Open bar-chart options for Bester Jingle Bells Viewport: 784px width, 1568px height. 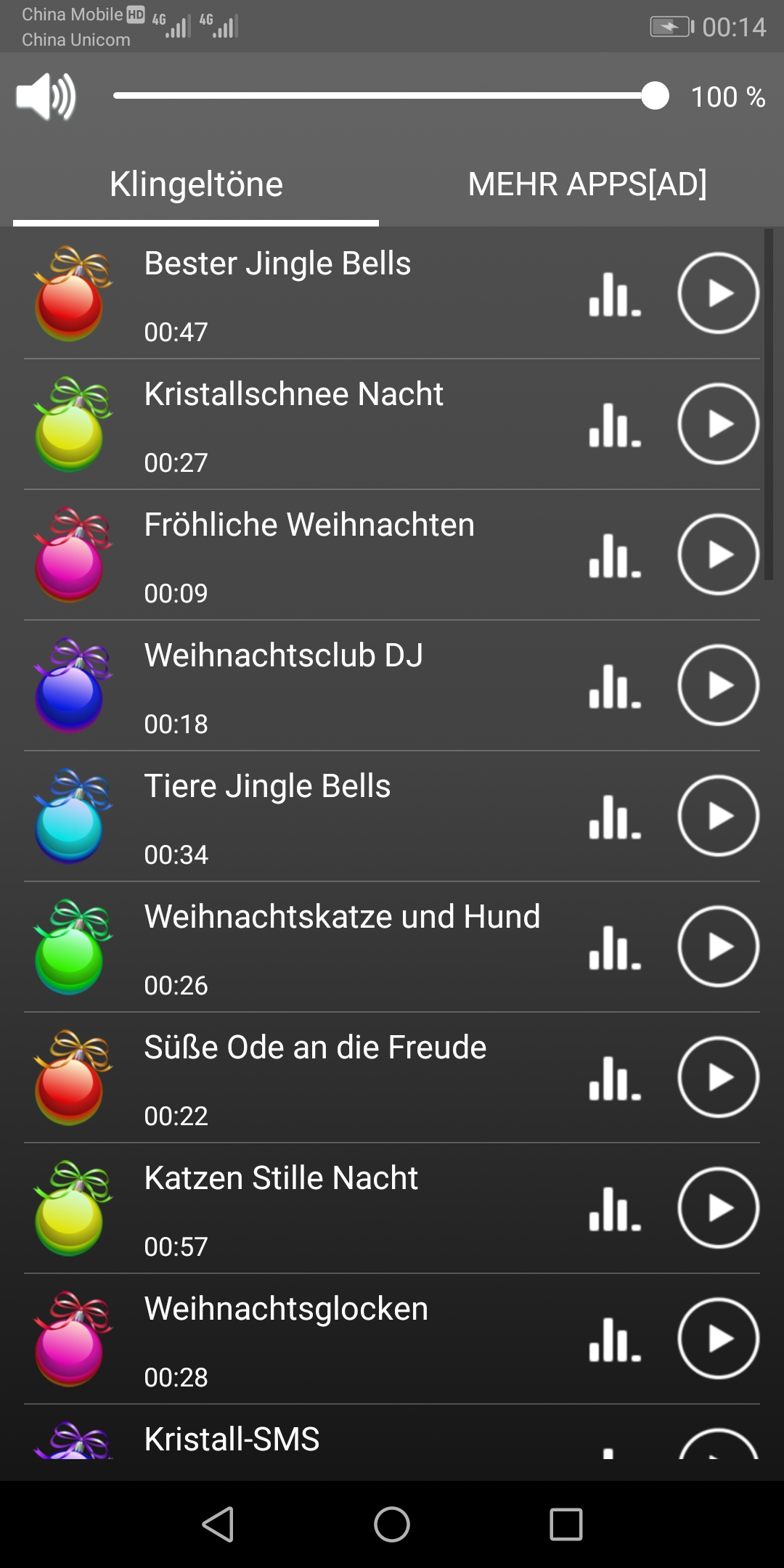coord(615,295)
